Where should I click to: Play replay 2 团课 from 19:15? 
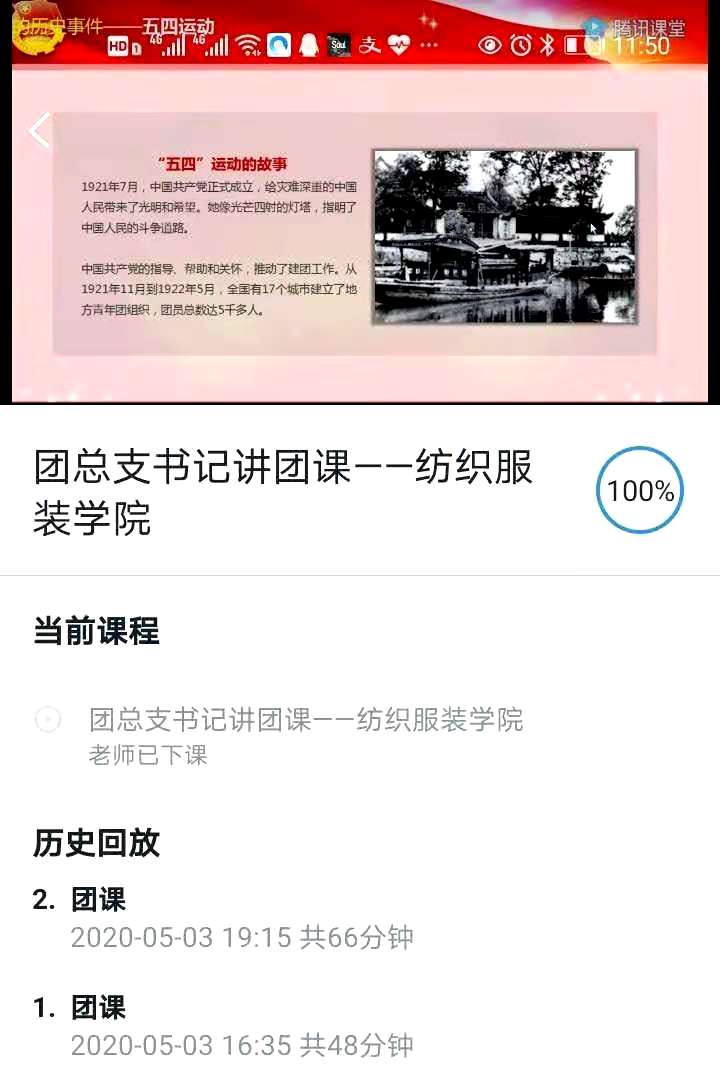(x=240, y=917)
